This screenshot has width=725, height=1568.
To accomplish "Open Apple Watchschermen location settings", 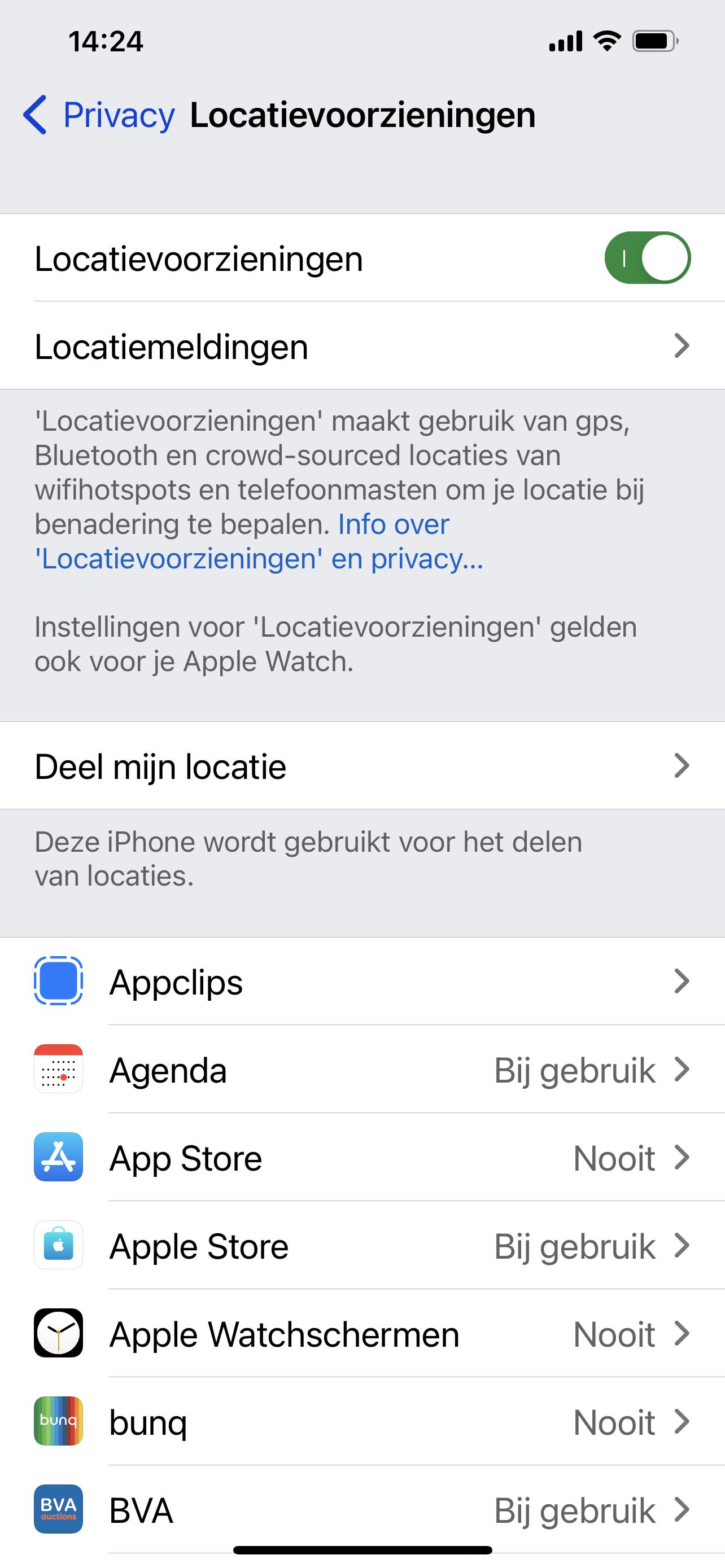I will pyautogui.click(x=362, y=1334).
